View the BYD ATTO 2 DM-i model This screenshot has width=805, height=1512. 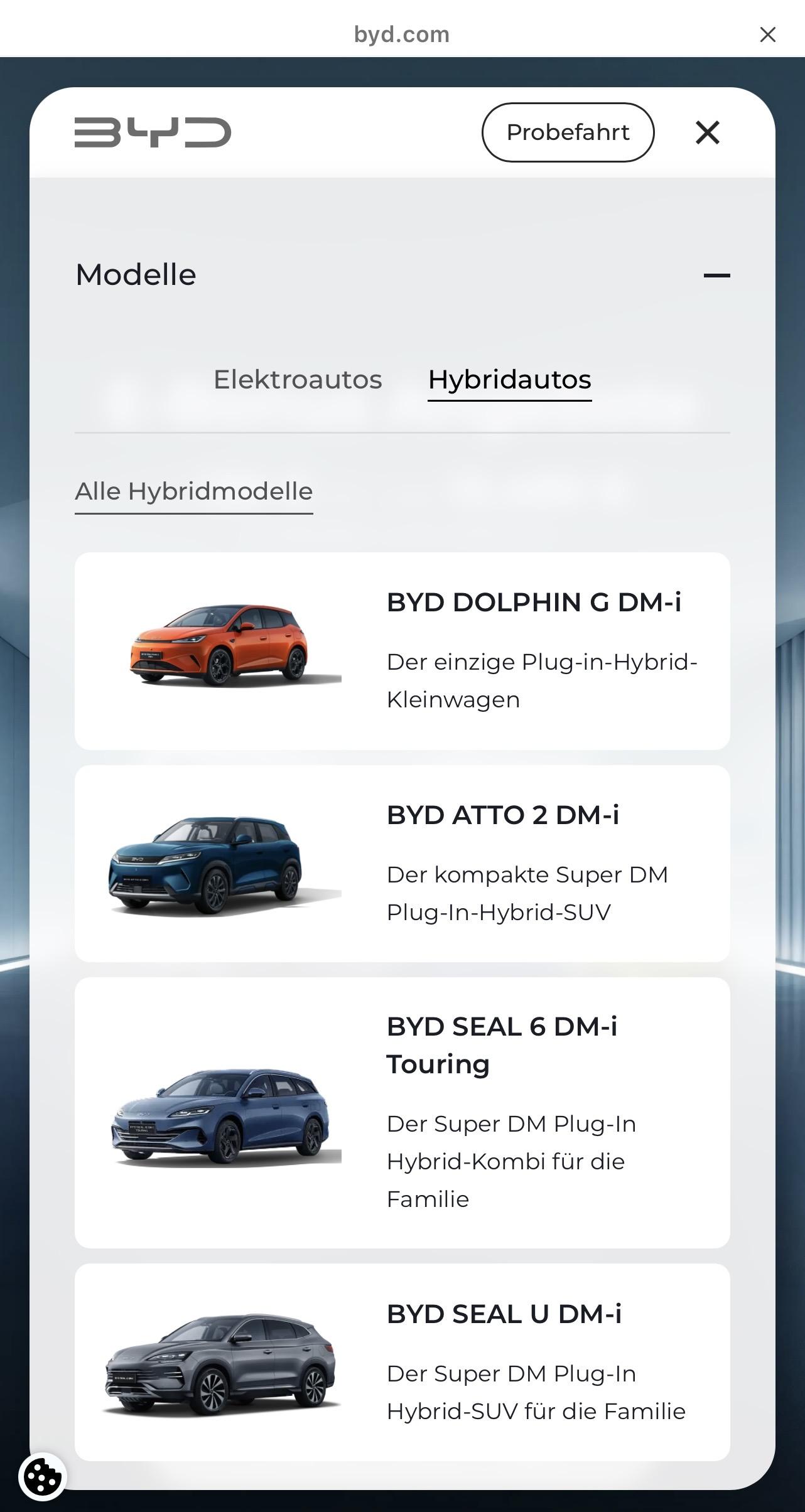pos(402,864)
